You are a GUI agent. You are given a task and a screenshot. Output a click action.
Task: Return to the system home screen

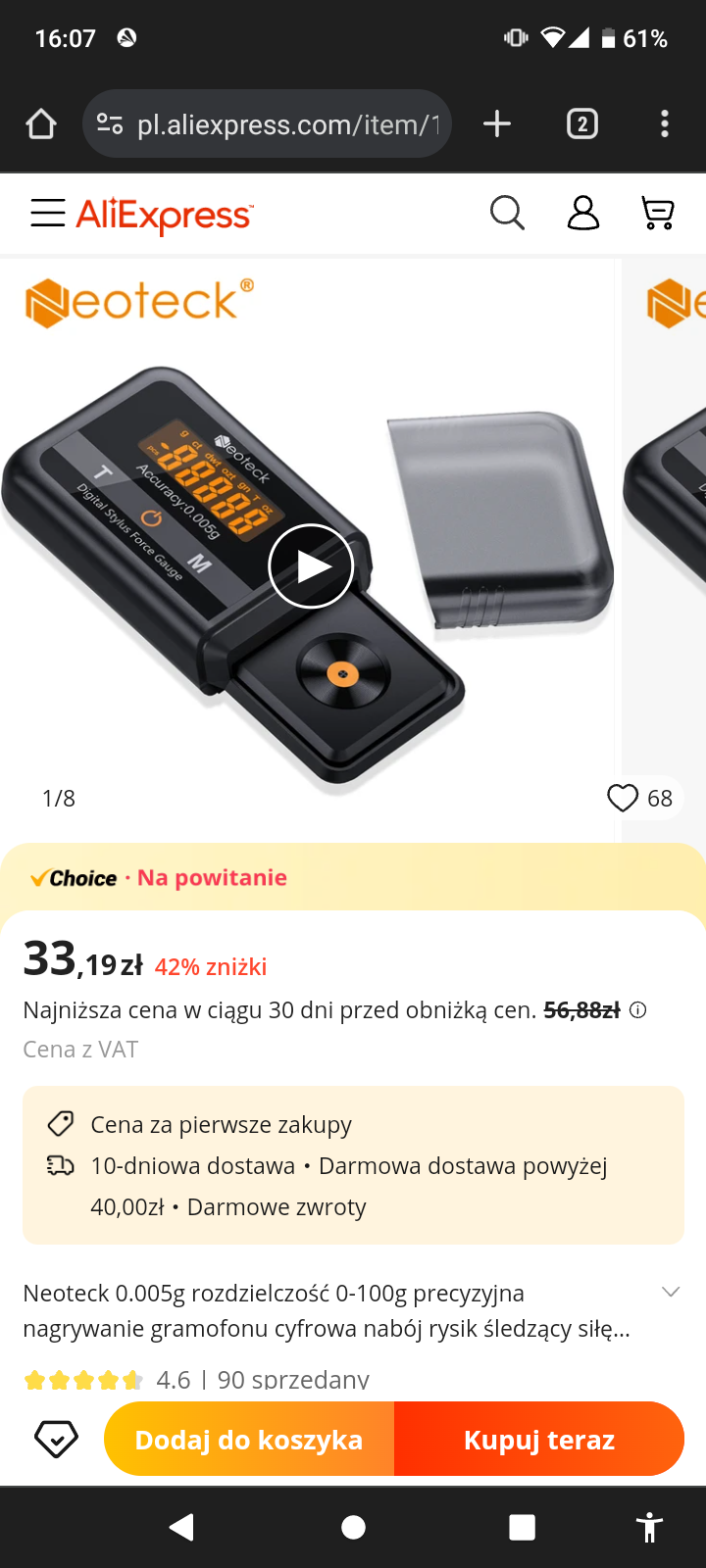pyautogui.click(x=353, y=1527)
